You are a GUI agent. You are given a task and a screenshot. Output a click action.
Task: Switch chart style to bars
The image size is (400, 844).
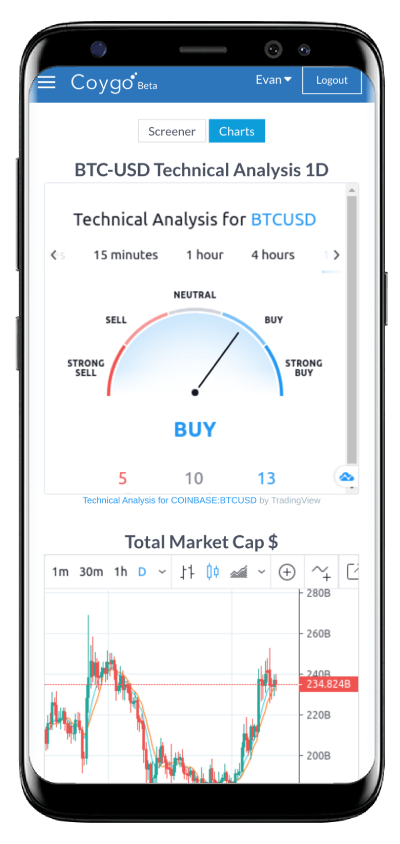[187, 572]
